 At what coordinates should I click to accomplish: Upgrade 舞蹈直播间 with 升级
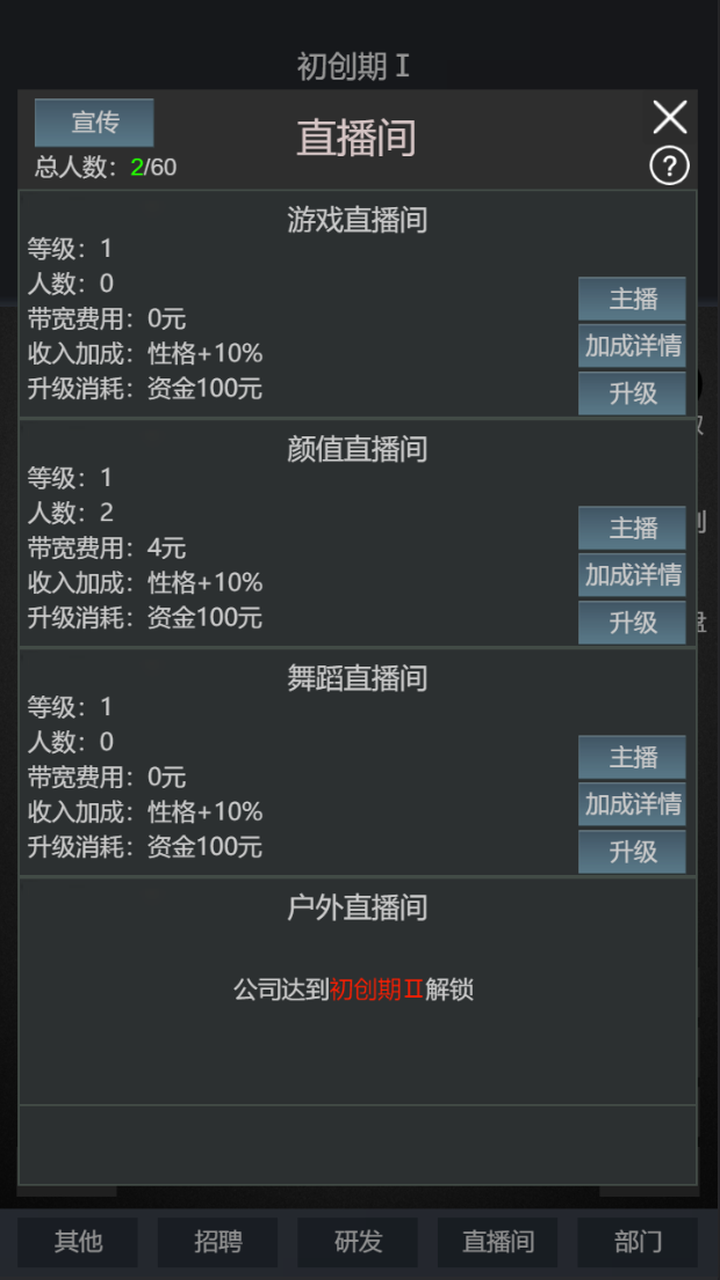[632, 851]
